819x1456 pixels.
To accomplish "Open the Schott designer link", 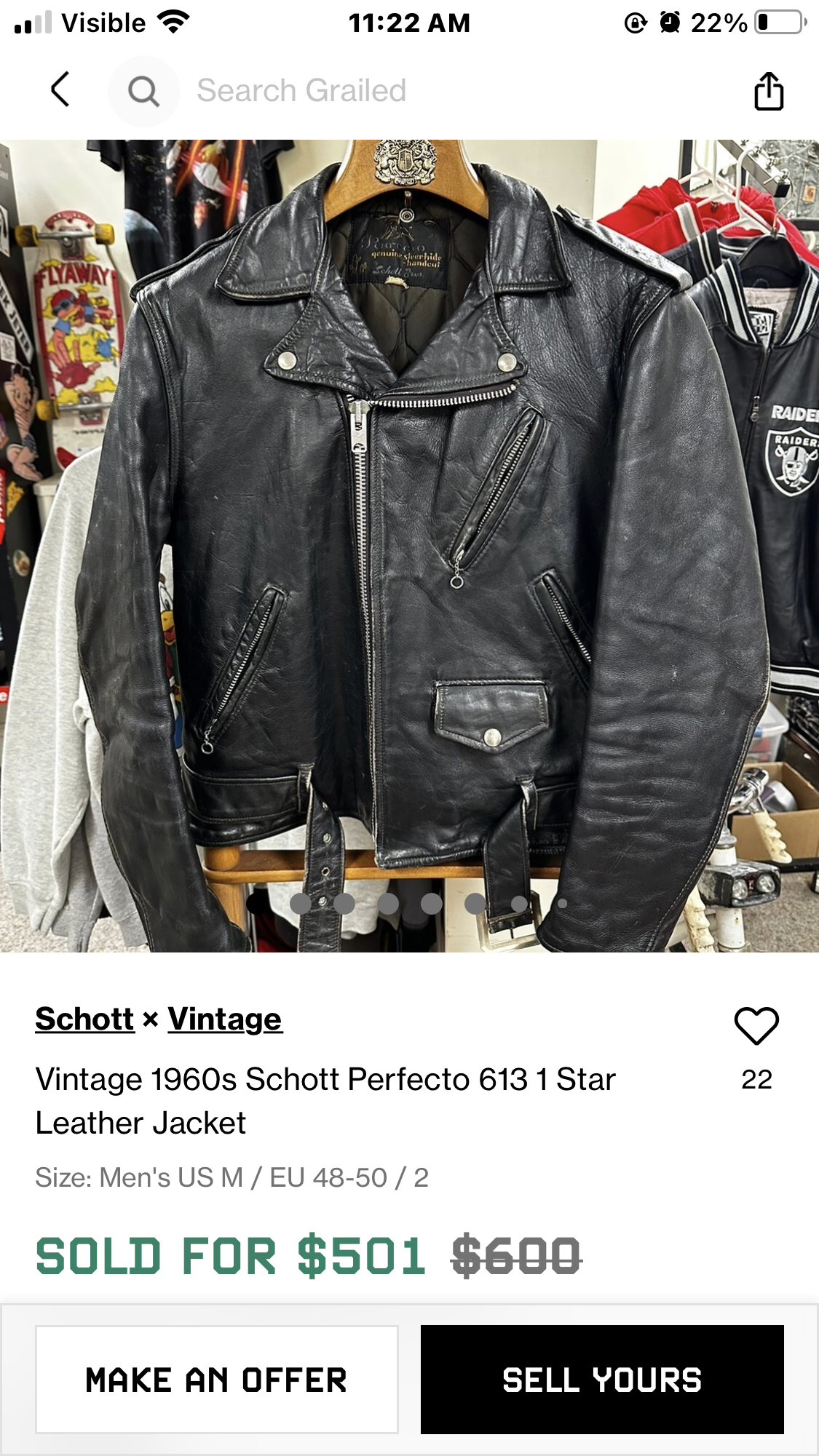I will [84, 1019].
